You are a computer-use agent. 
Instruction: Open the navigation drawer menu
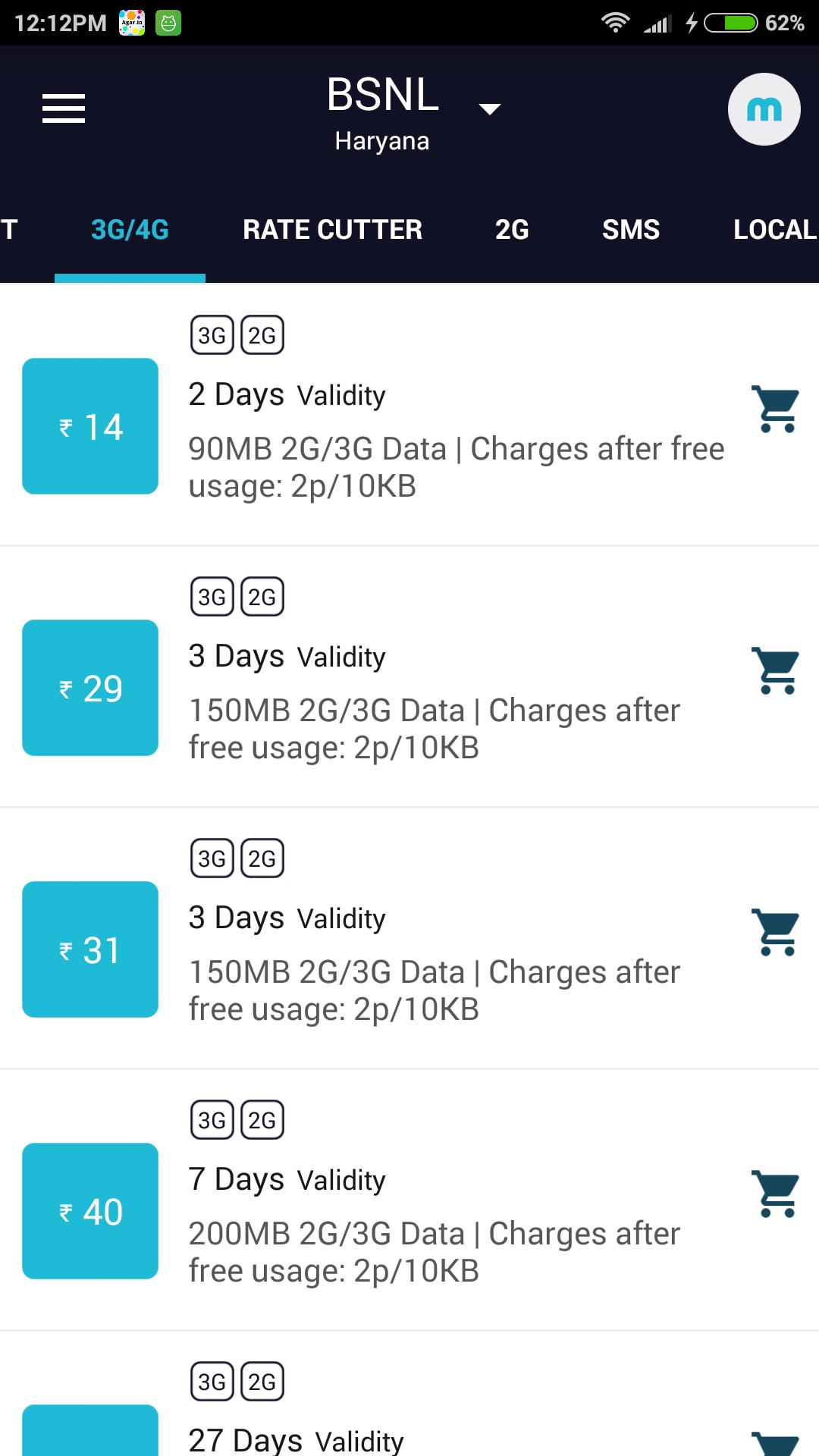[x=63, y=108]
